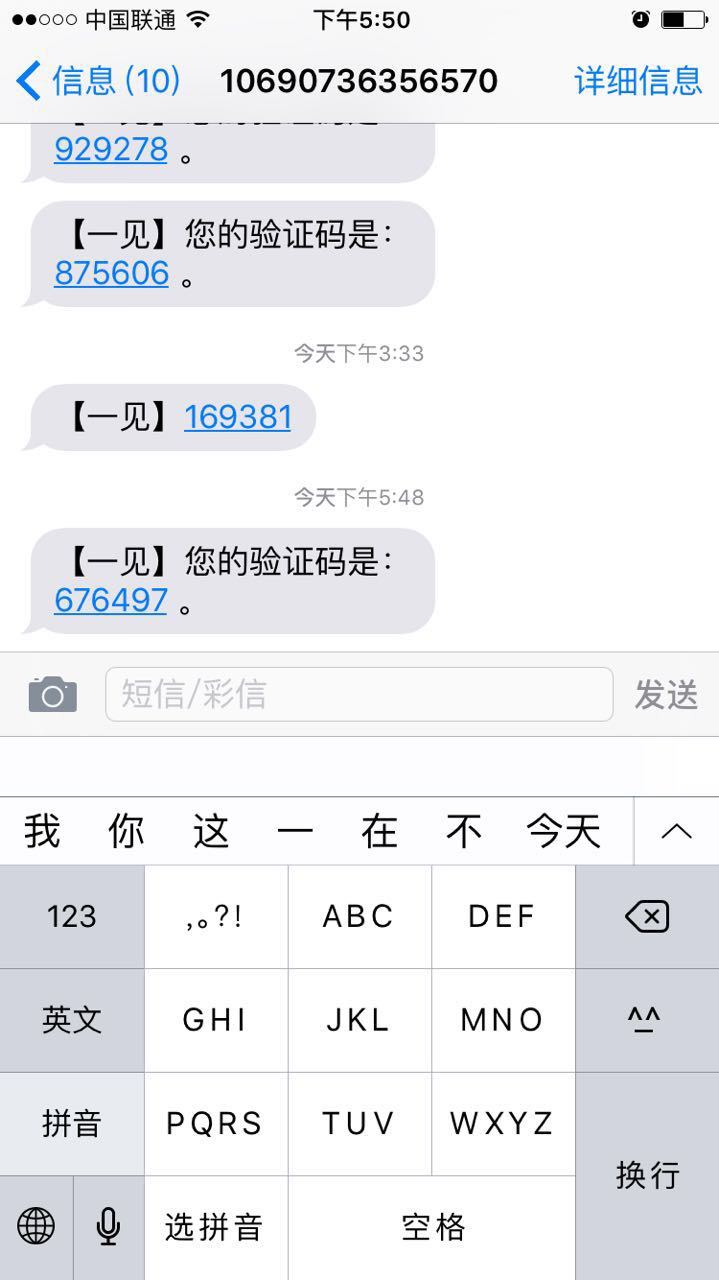Tap the globe key to change keyboard
Viewport: 719px width, 1280px height.
click(x=36, y=1227)
